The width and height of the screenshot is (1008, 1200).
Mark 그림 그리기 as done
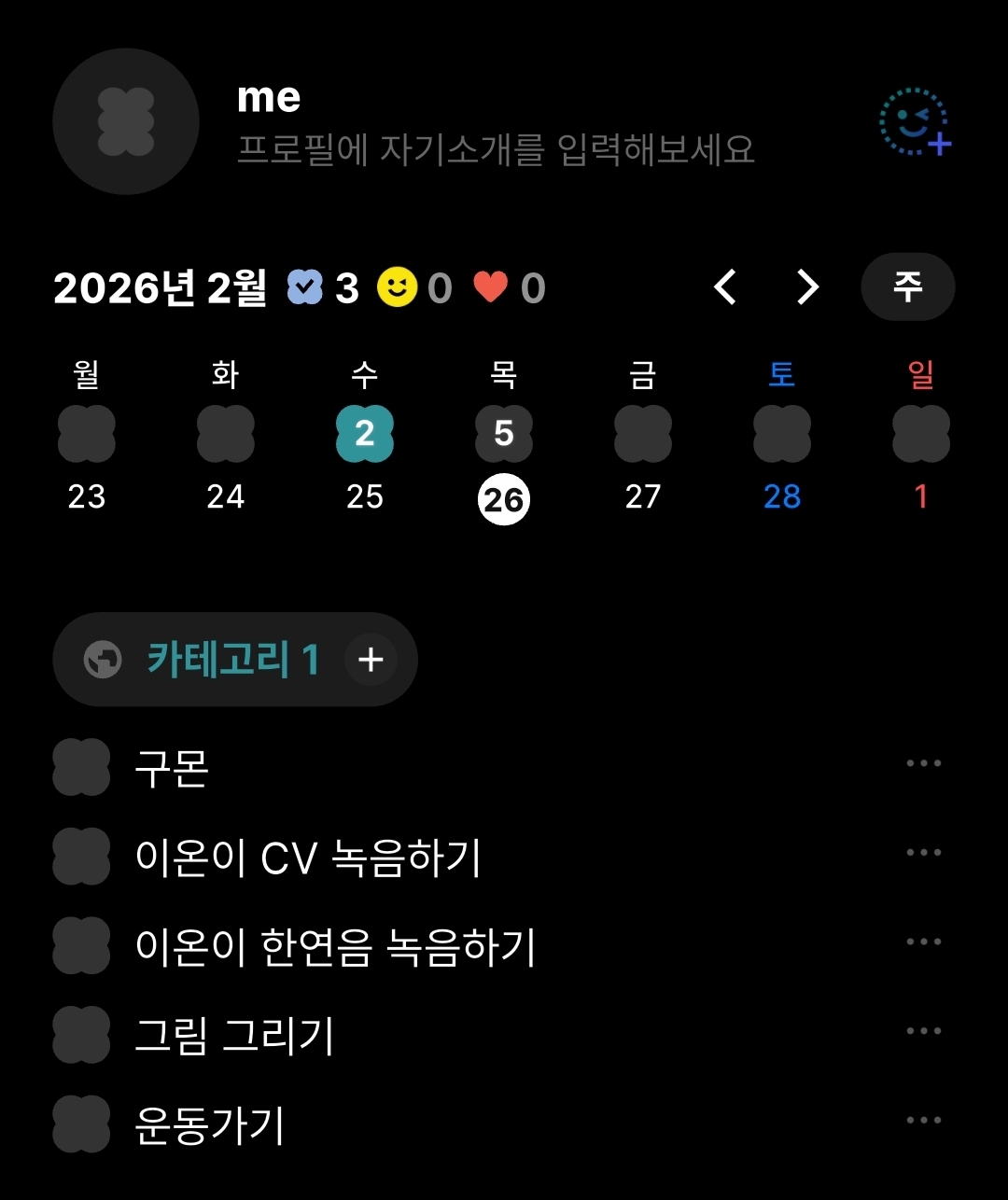pos(82,1035)
